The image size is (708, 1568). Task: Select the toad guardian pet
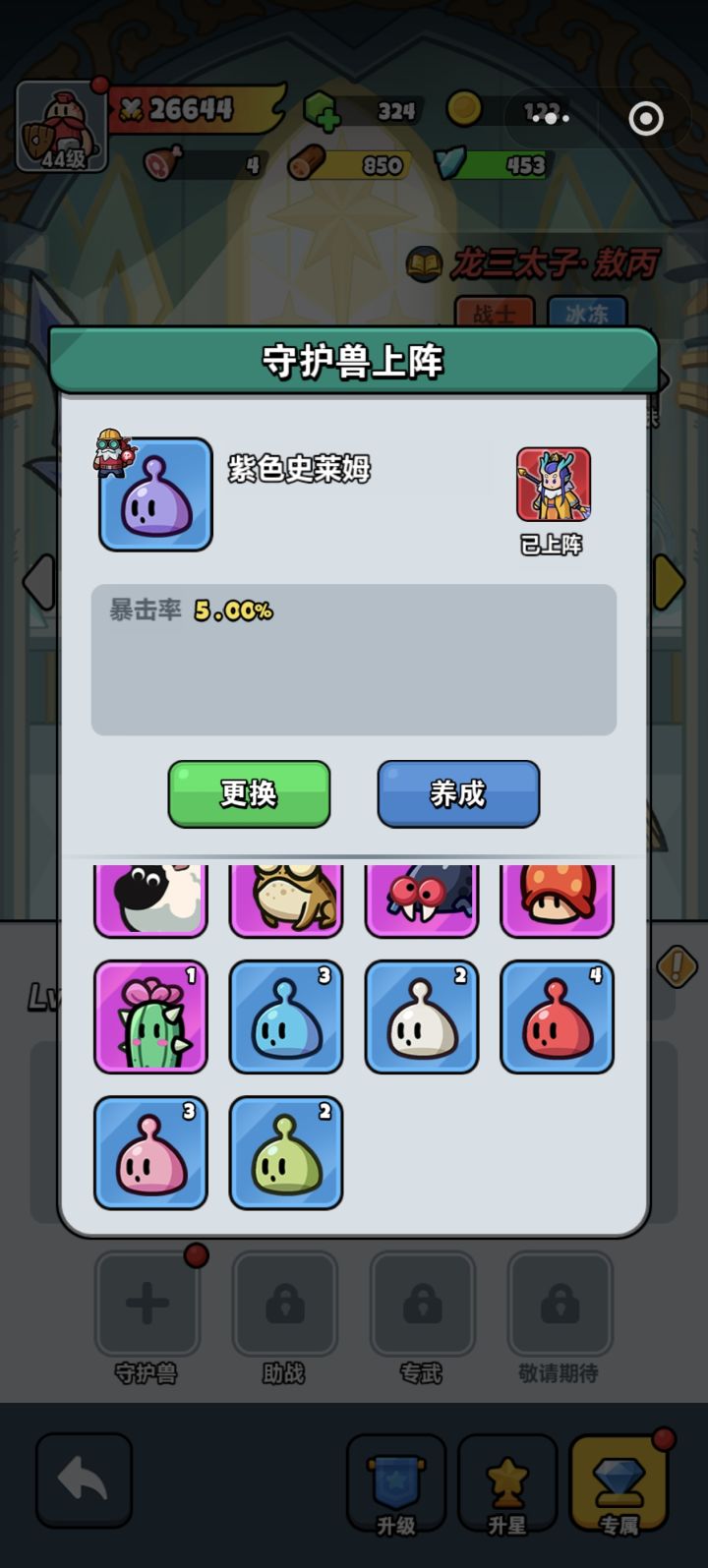click(x=285, y=897)
